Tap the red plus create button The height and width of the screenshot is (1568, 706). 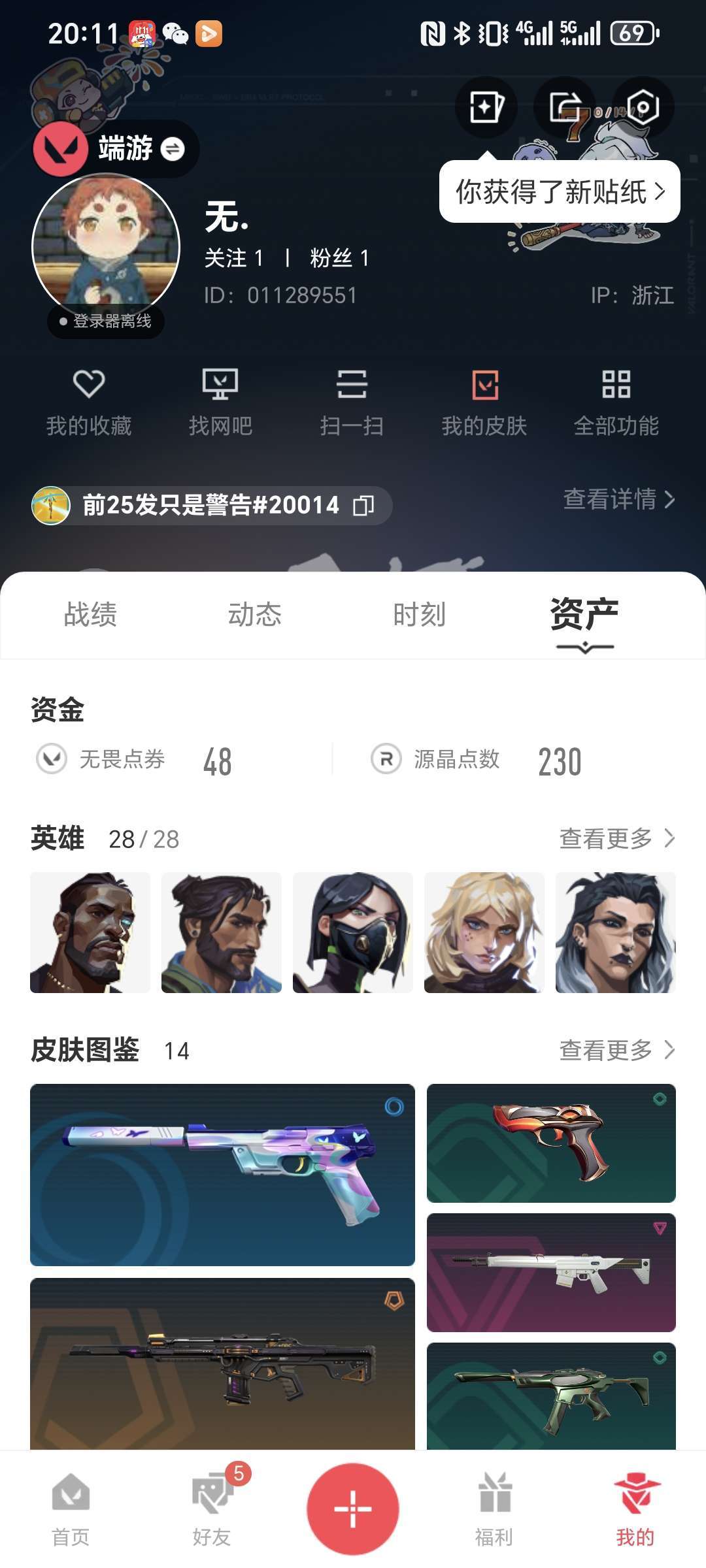[x=353, y=1508]
